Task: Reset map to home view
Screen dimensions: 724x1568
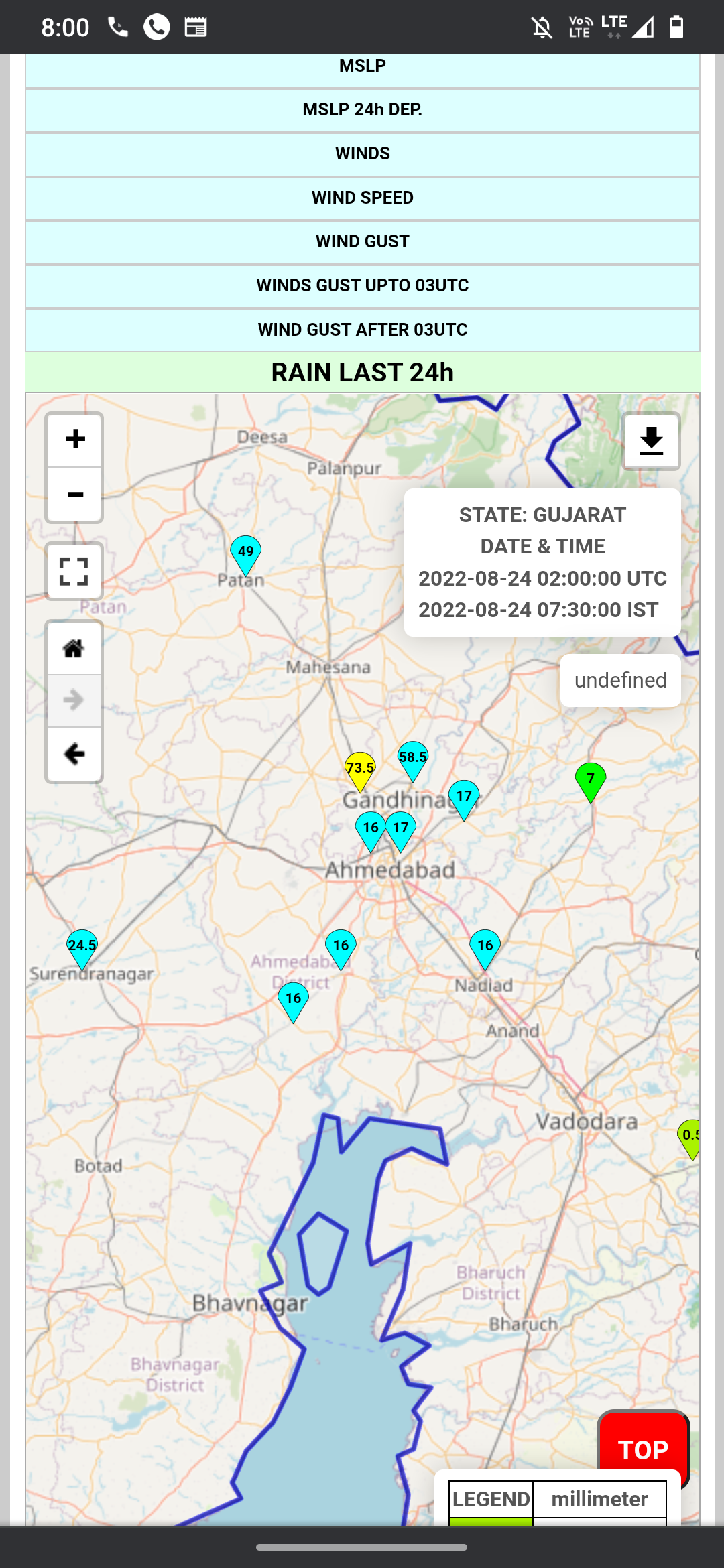Action: tap(74, 648)
